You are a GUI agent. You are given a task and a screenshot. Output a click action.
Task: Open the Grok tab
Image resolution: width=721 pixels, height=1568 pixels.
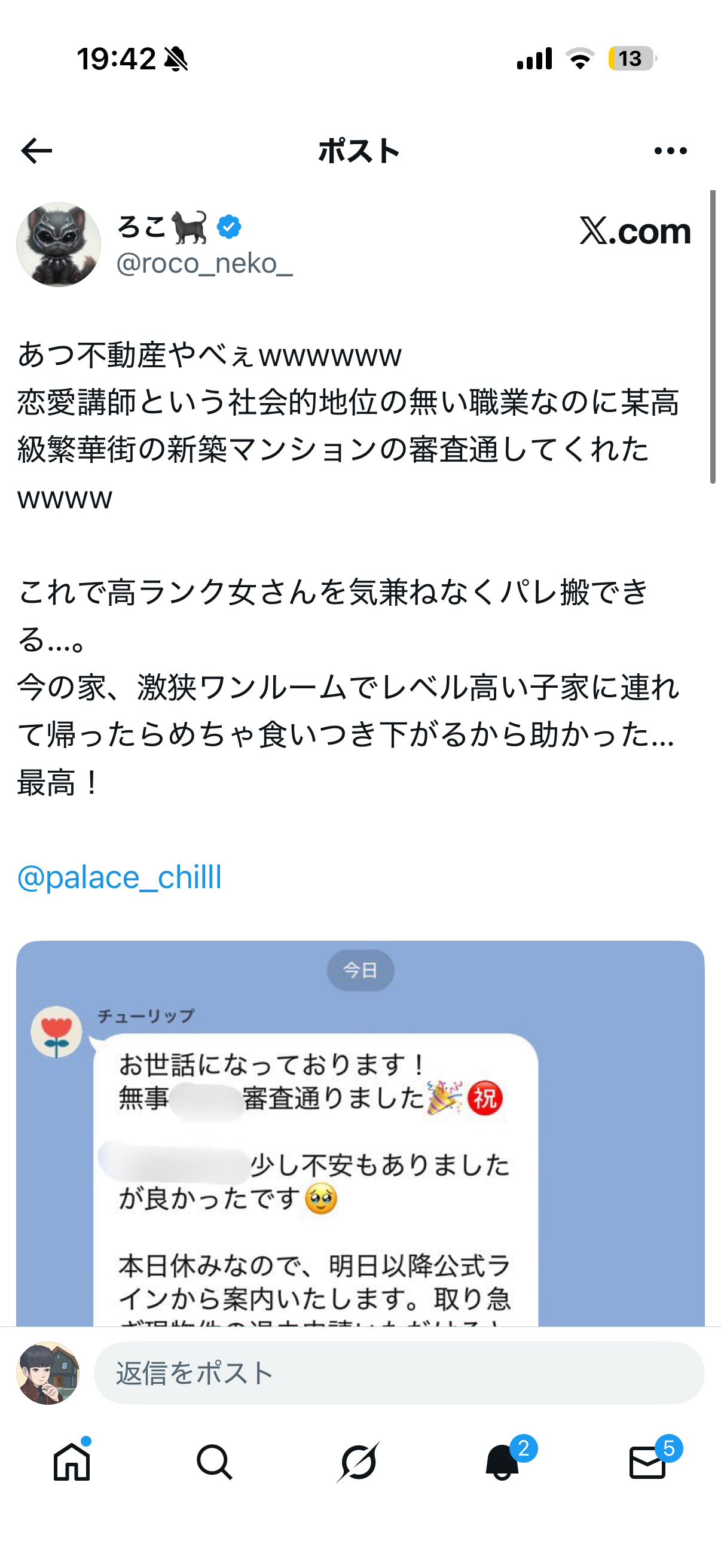tap(358, 1462)
